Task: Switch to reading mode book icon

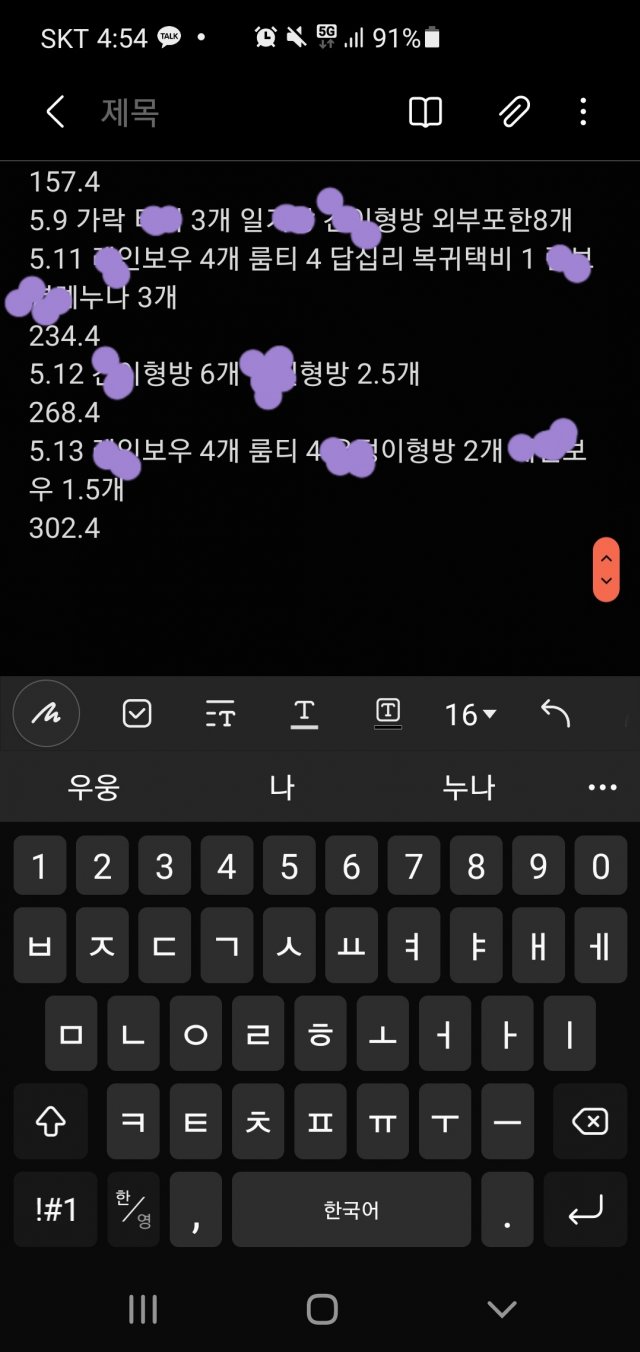Action: 426,112
